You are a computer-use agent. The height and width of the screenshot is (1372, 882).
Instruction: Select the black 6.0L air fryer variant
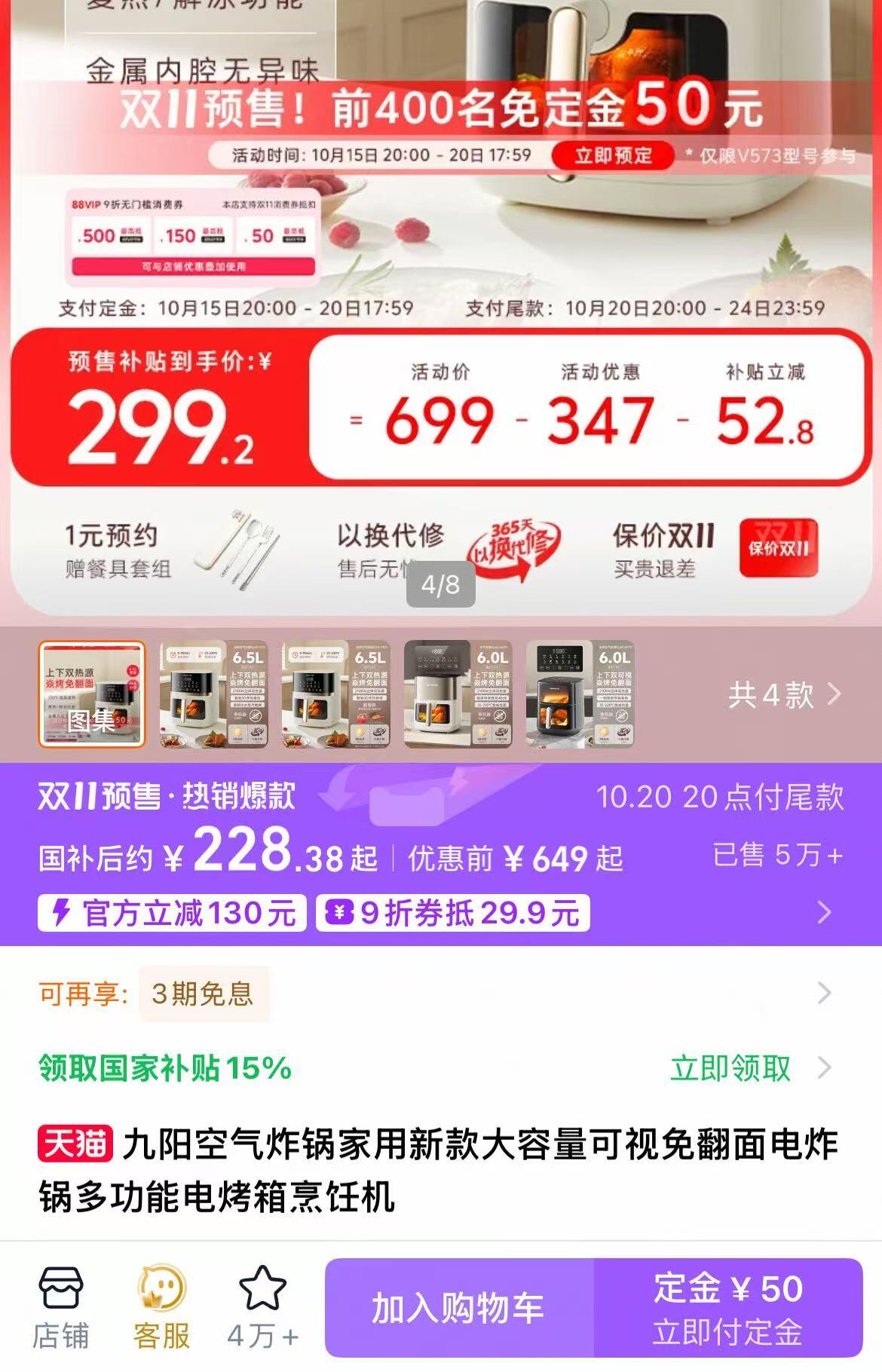(x=580, y=694)
